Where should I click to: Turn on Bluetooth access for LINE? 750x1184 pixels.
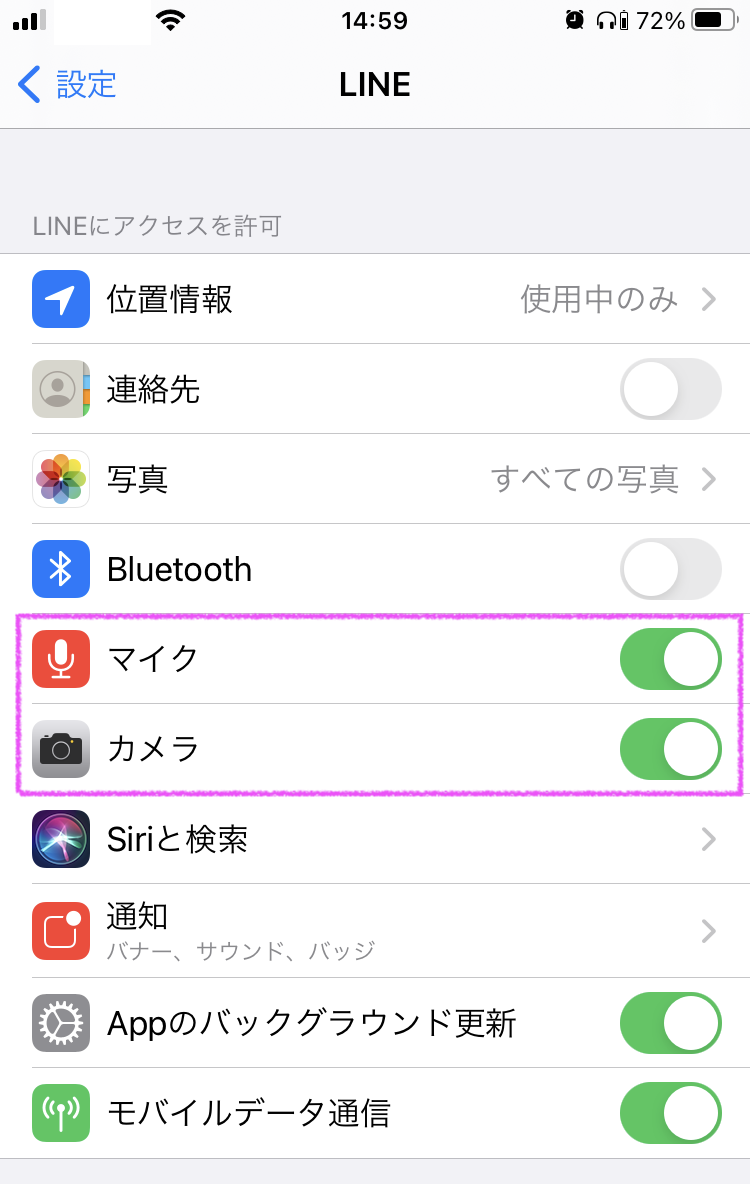[670, 569]
